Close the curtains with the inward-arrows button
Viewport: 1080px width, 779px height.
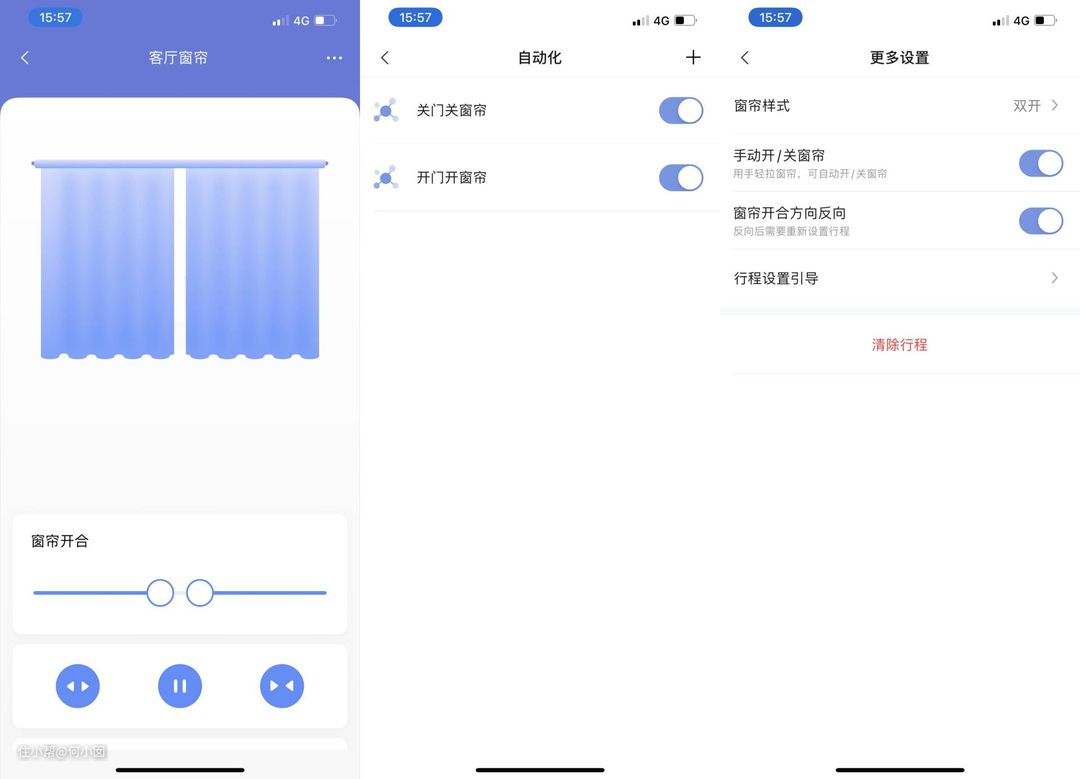click(282, 686)
